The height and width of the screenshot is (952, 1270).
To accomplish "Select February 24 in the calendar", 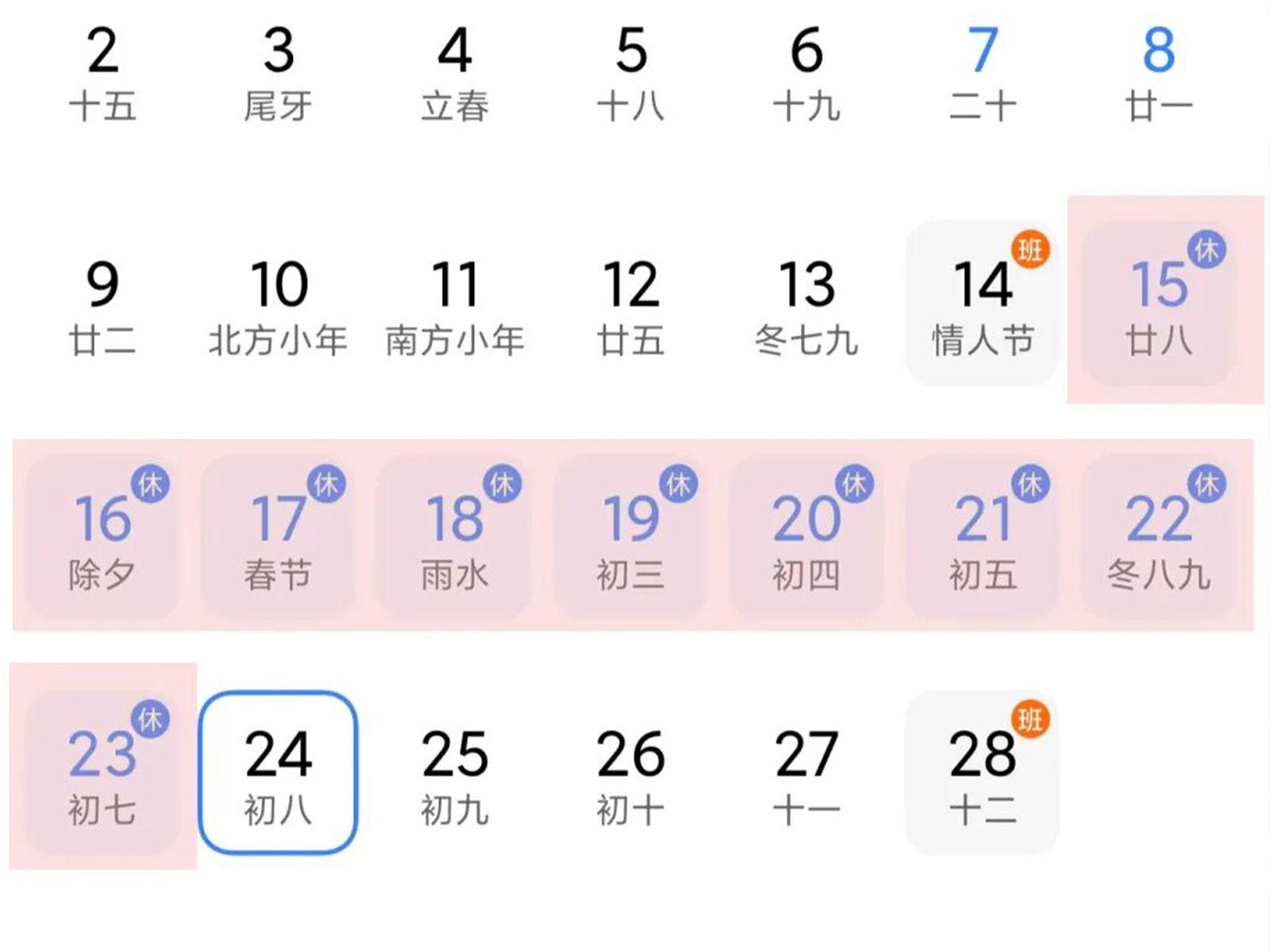I will coord(278,773).
